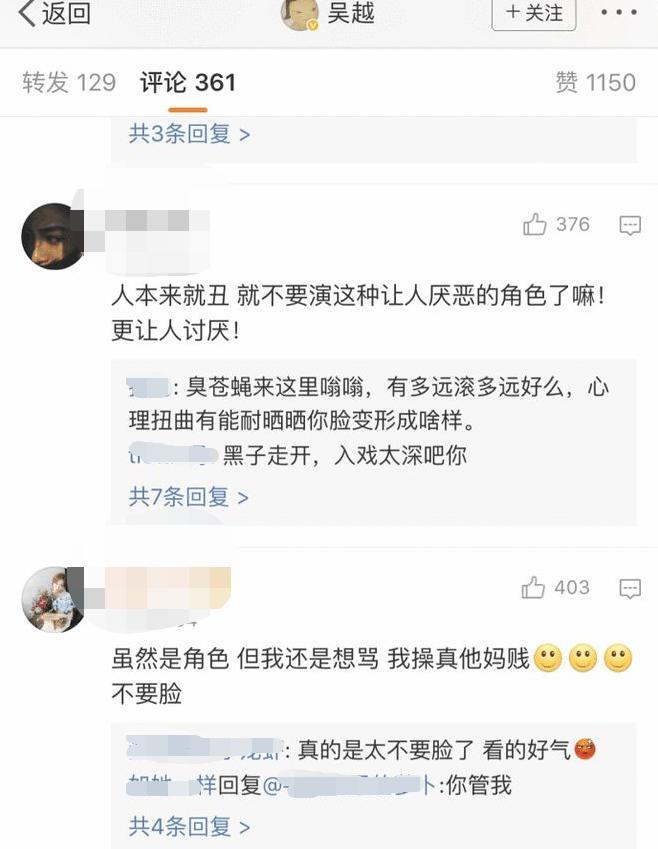
Task: Like the comment with 376 likes
Action: pyautogui.click(x=536, y=225)
